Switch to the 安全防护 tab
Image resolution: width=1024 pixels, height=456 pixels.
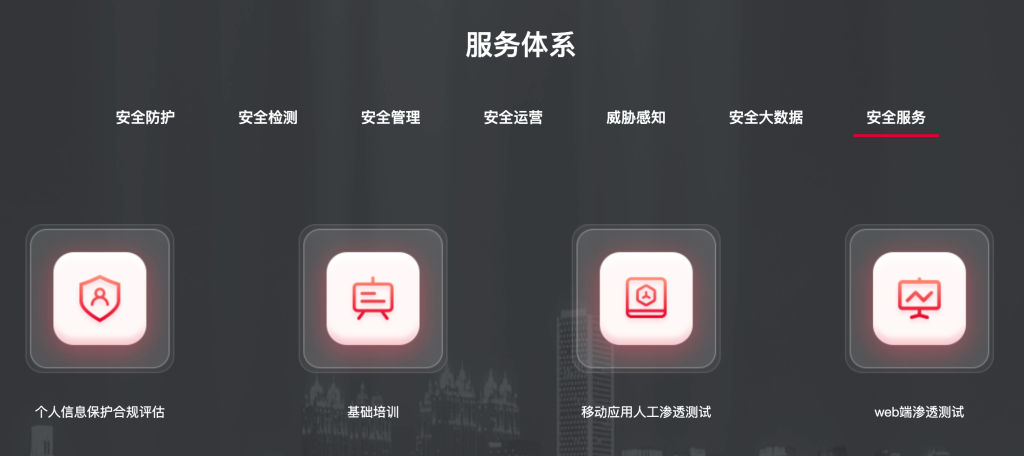pos(145,117)
